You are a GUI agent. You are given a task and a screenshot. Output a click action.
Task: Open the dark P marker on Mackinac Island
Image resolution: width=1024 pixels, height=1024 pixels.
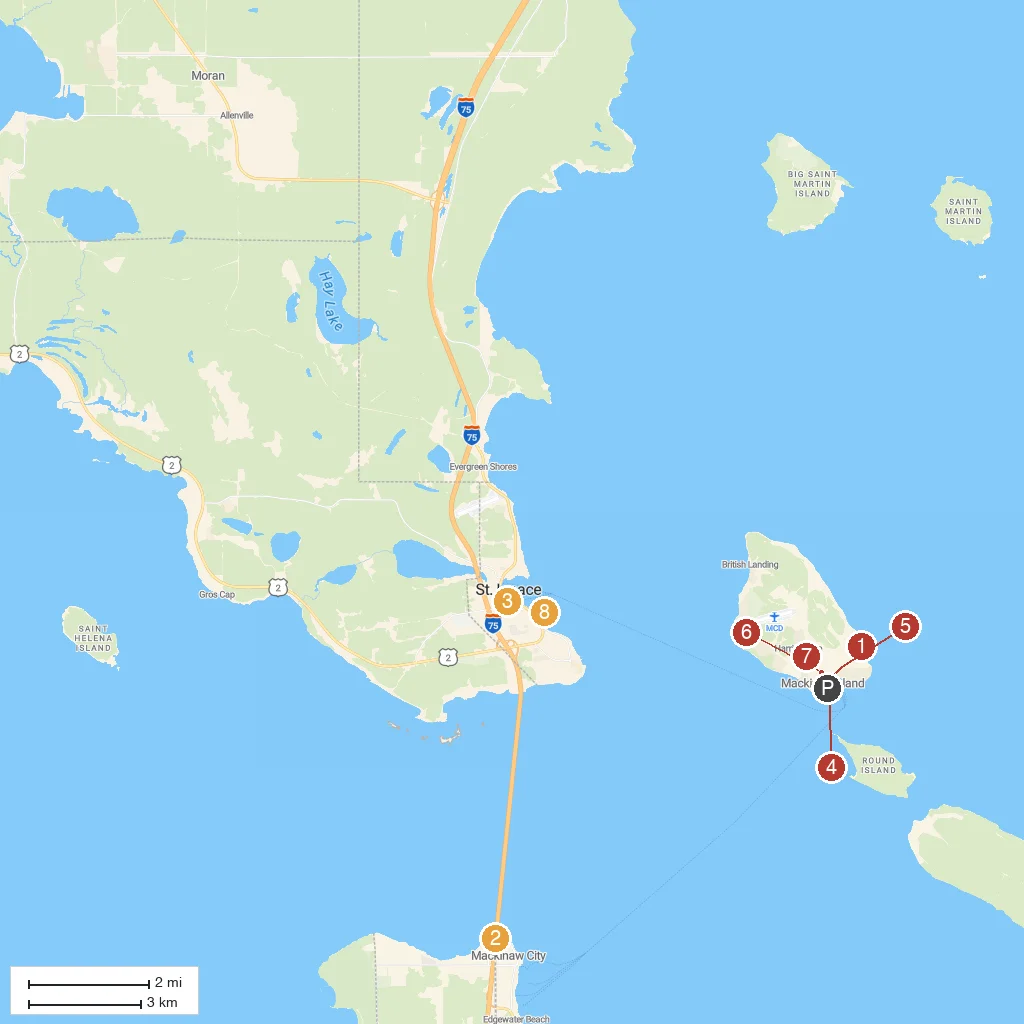tap(827, 688)
